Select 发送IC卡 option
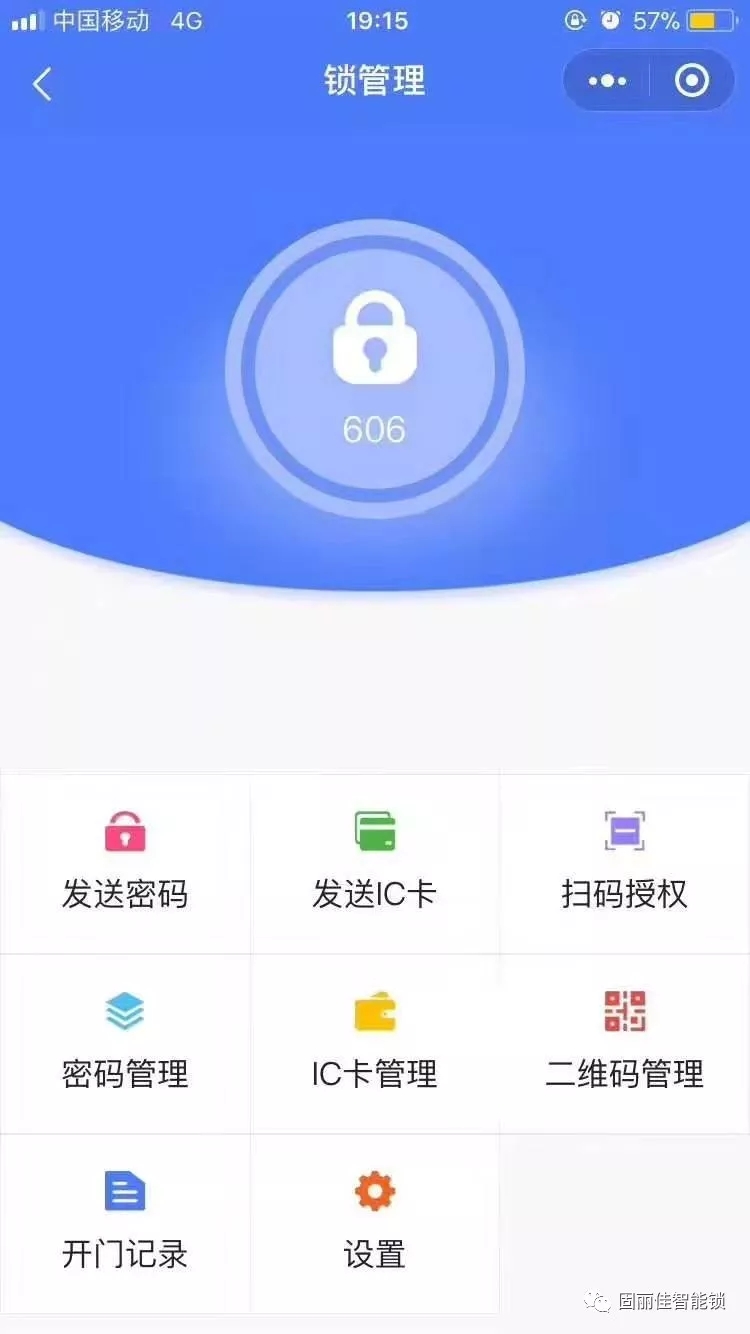 [375, 863]
